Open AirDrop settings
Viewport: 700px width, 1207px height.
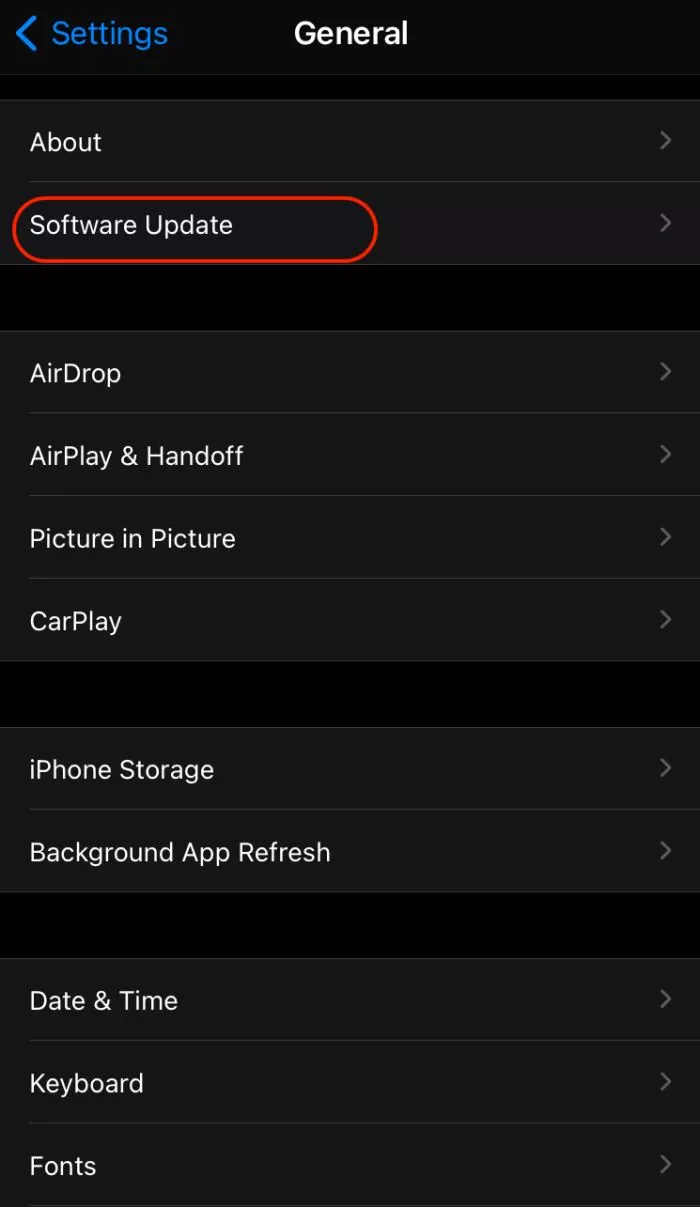coord(350,372)
